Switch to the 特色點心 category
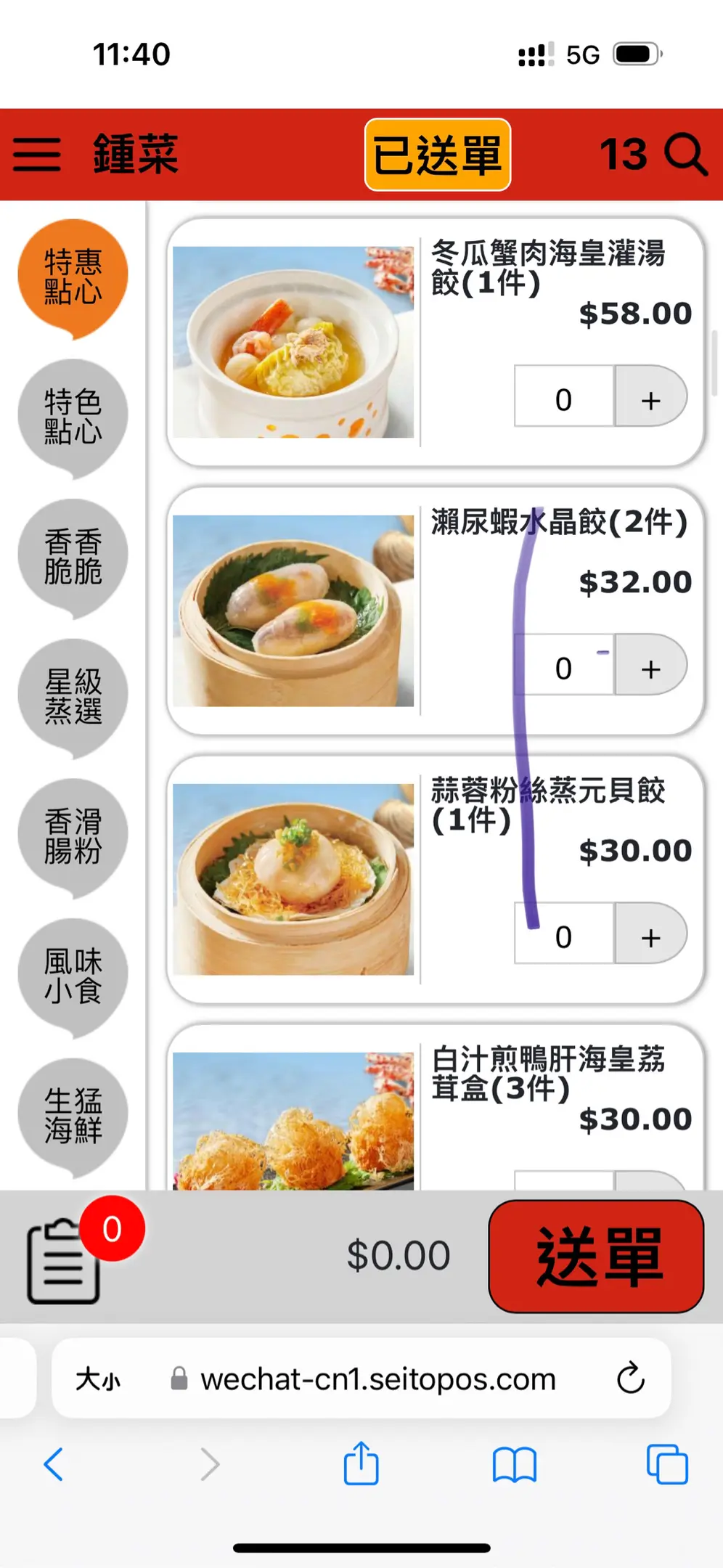The height and width of the screenshot is (1568, 723). click(73, 416)
